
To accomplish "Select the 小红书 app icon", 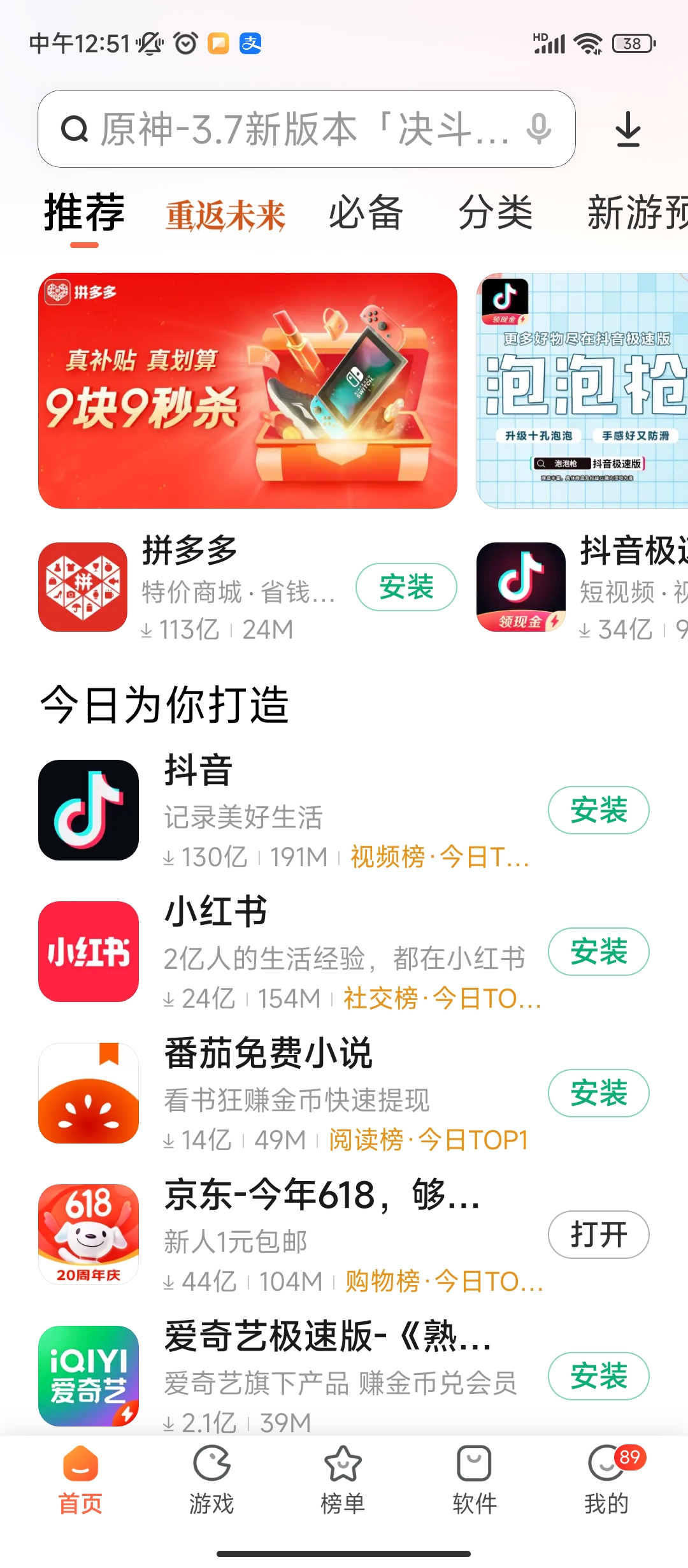I will [89, 952].
